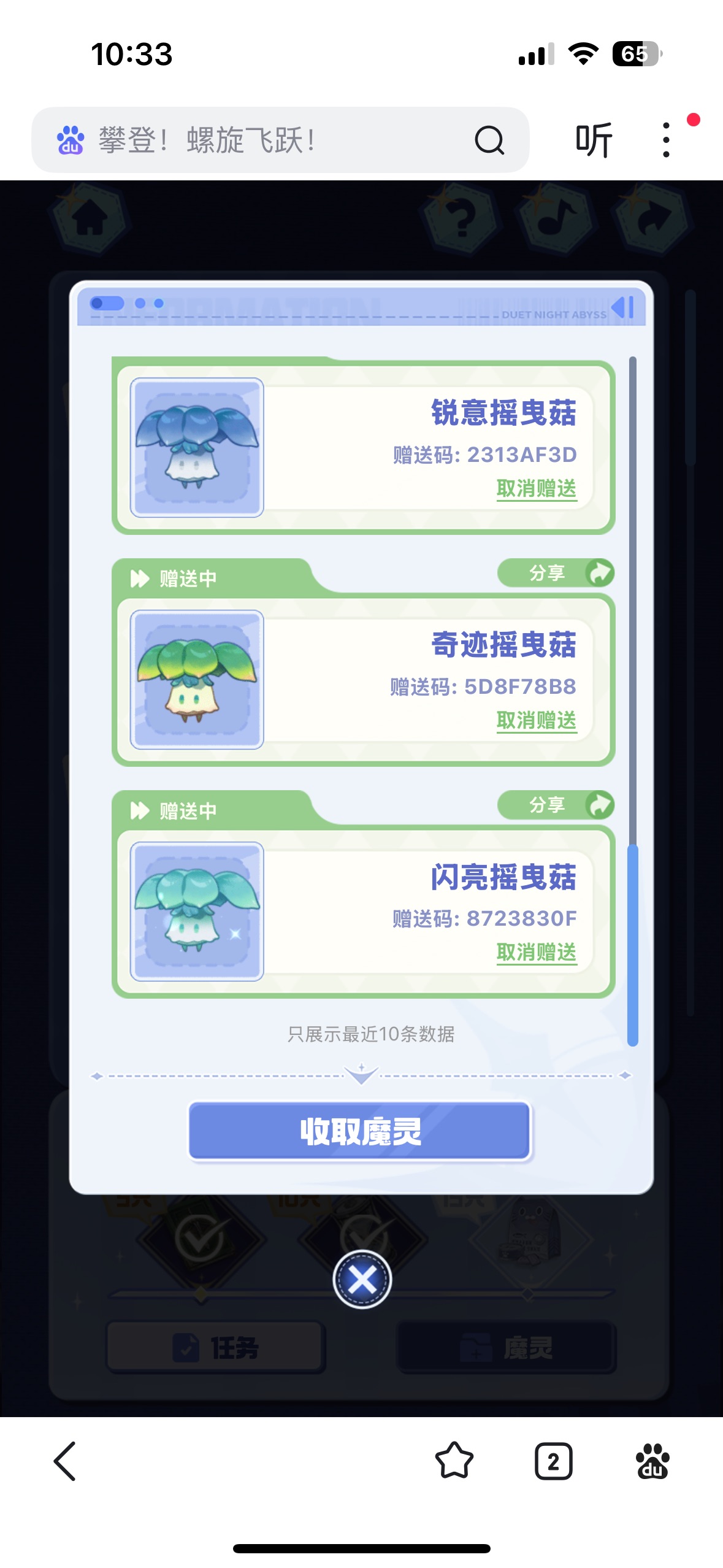Go back with the browser back arrow

65,1461
